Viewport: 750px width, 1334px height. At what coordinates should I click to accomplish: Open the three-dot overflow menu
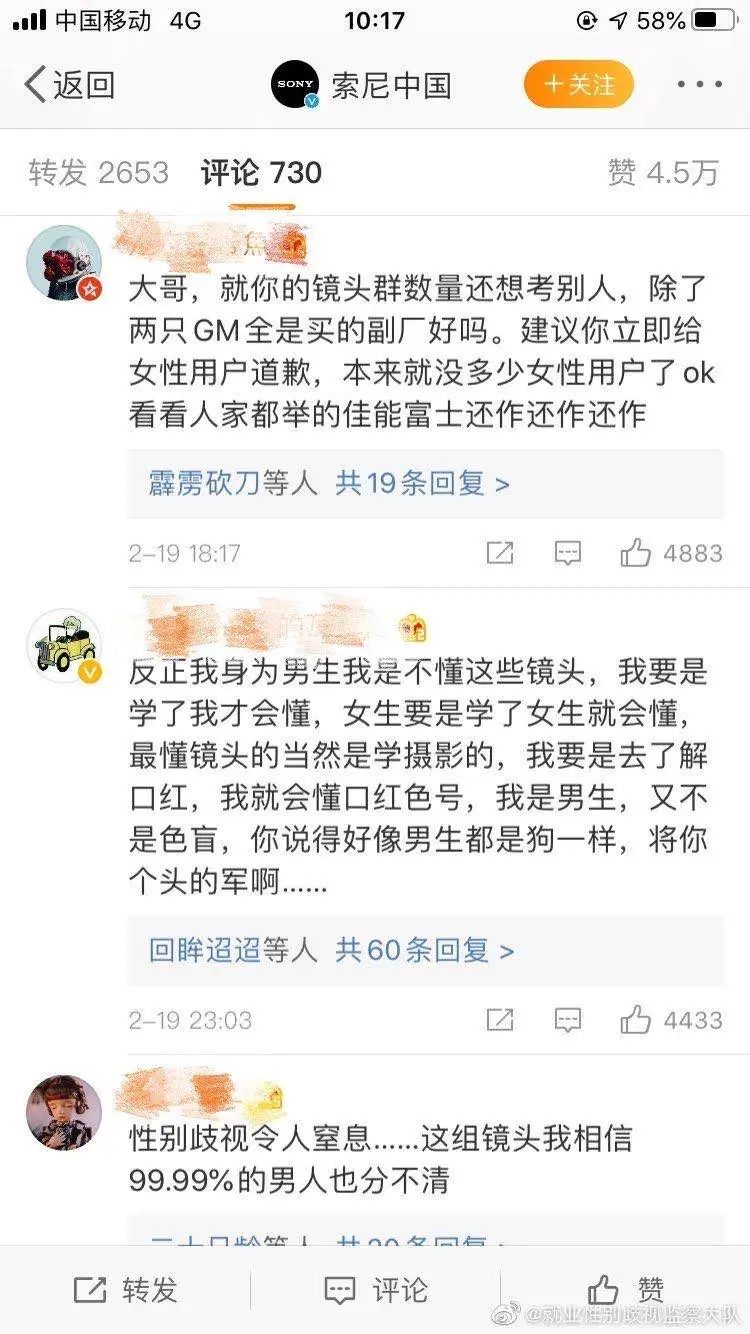699,85
